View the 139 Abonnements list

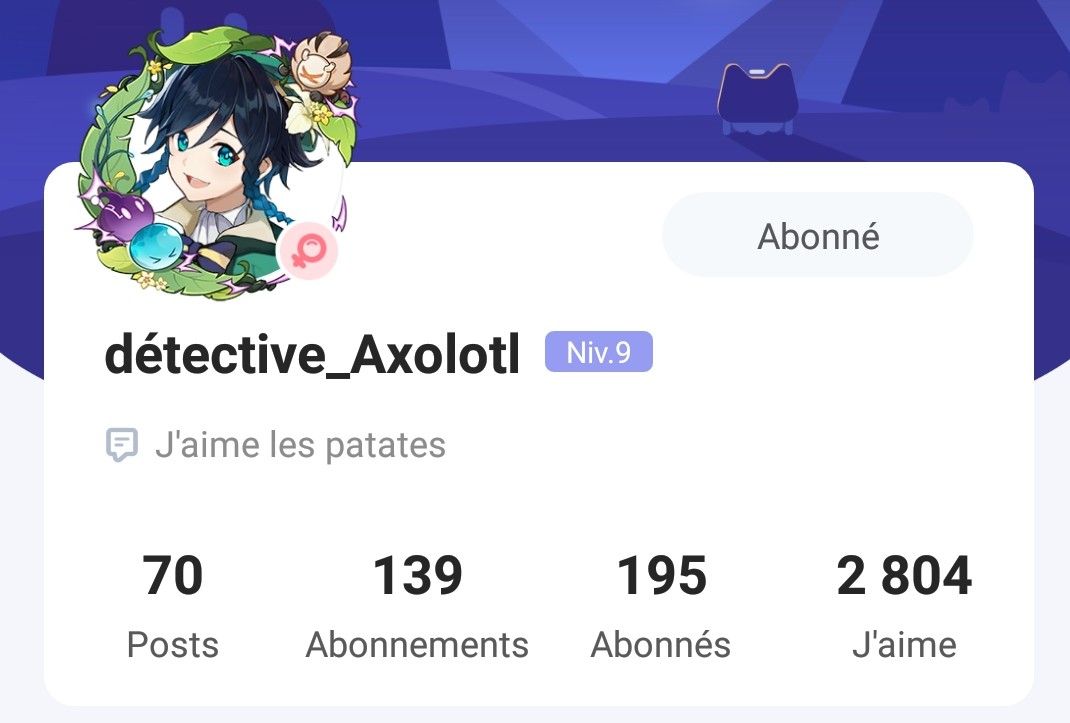point(417,606)
